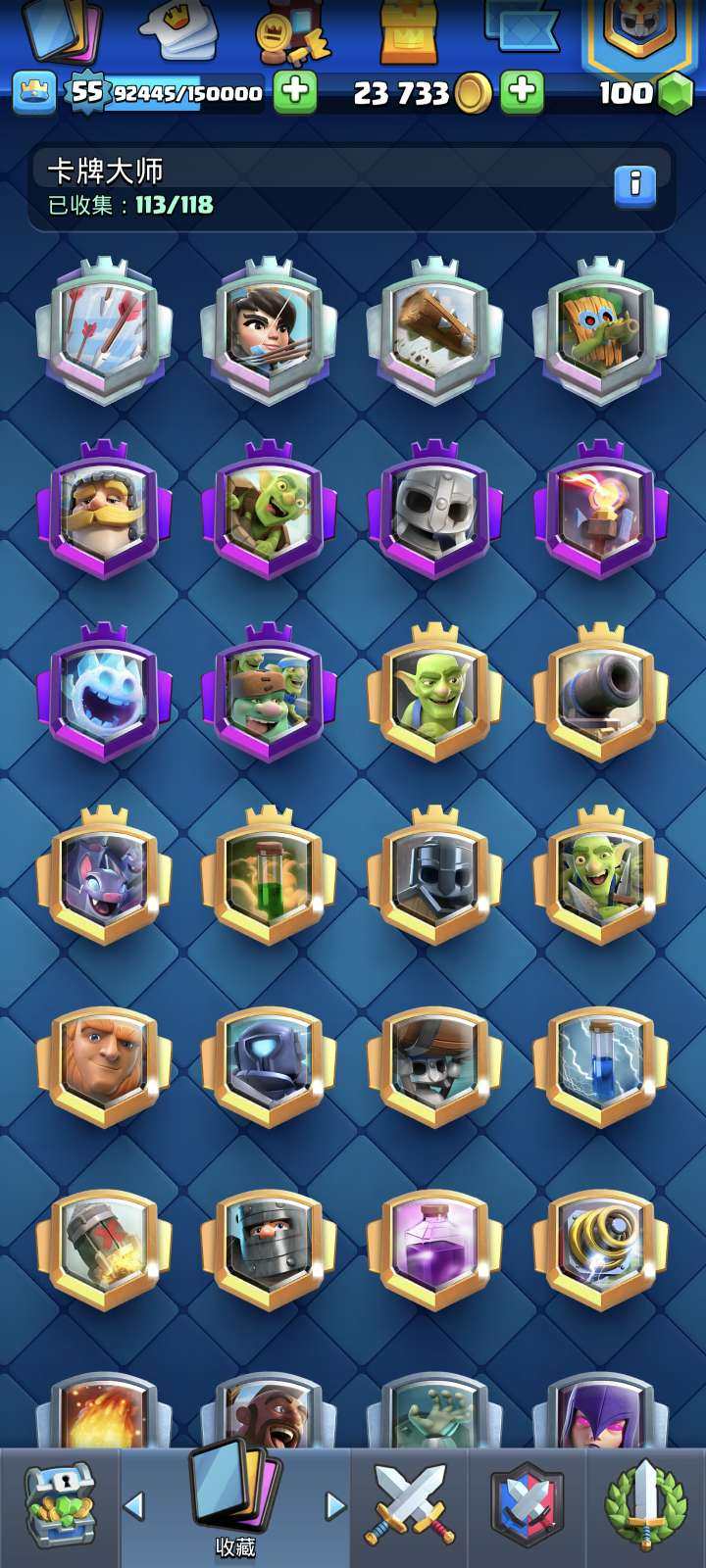
Task: Tap the left arrow beside the collection tab
Action: (x=135, y=1505)
